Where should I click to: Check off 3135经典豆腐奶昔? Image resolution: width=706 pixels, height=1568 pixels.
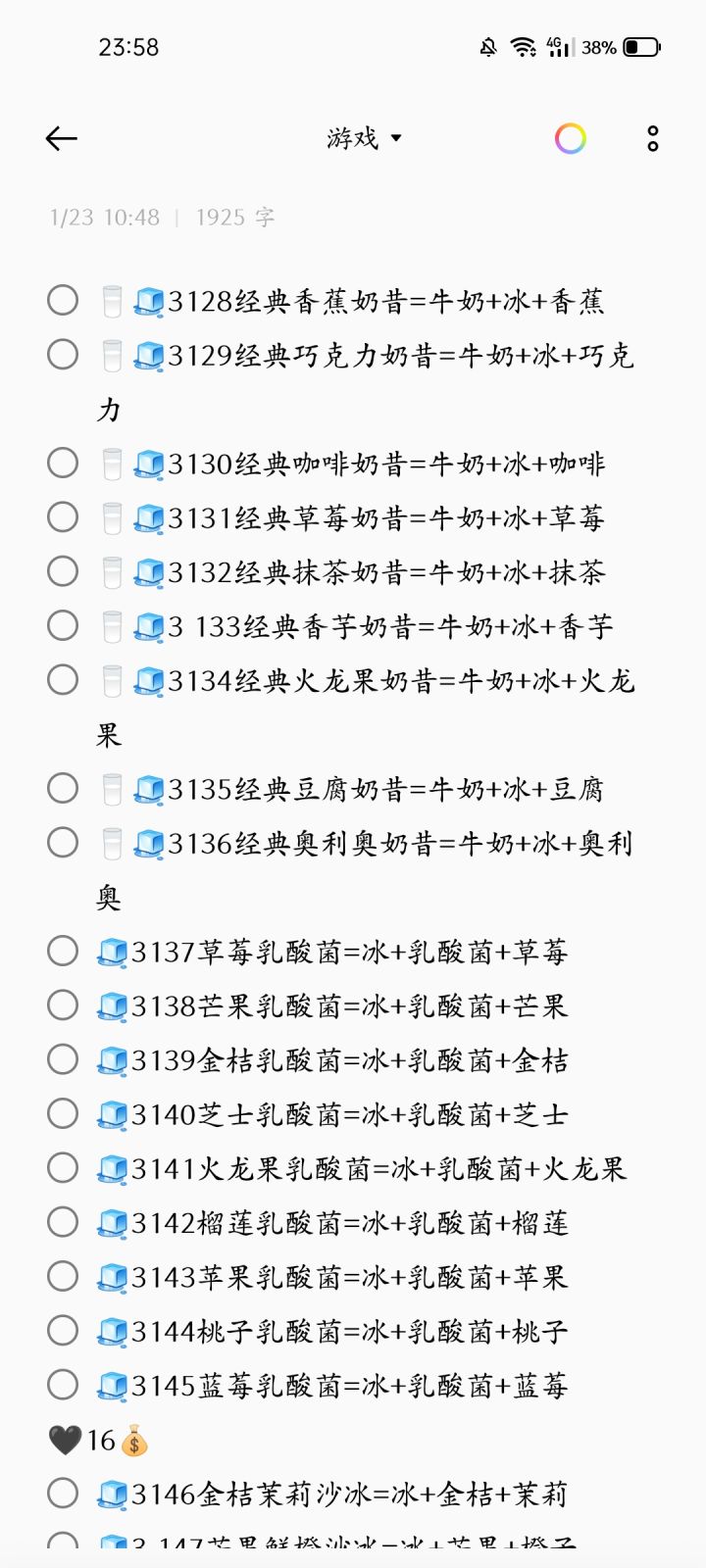pos(63,788)
